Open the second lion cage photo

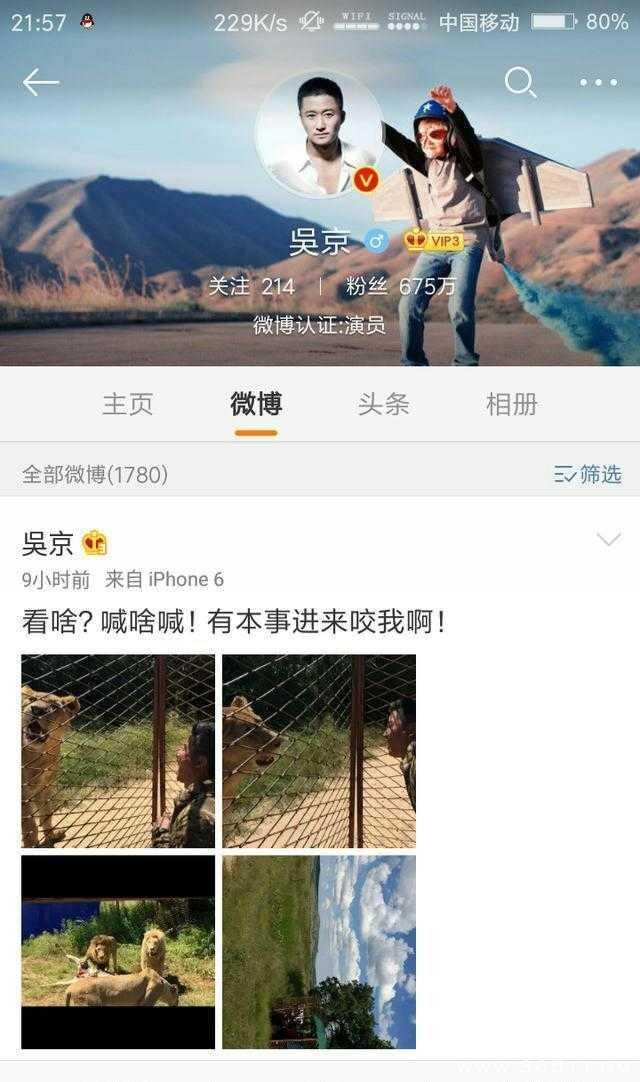point(319,751)
